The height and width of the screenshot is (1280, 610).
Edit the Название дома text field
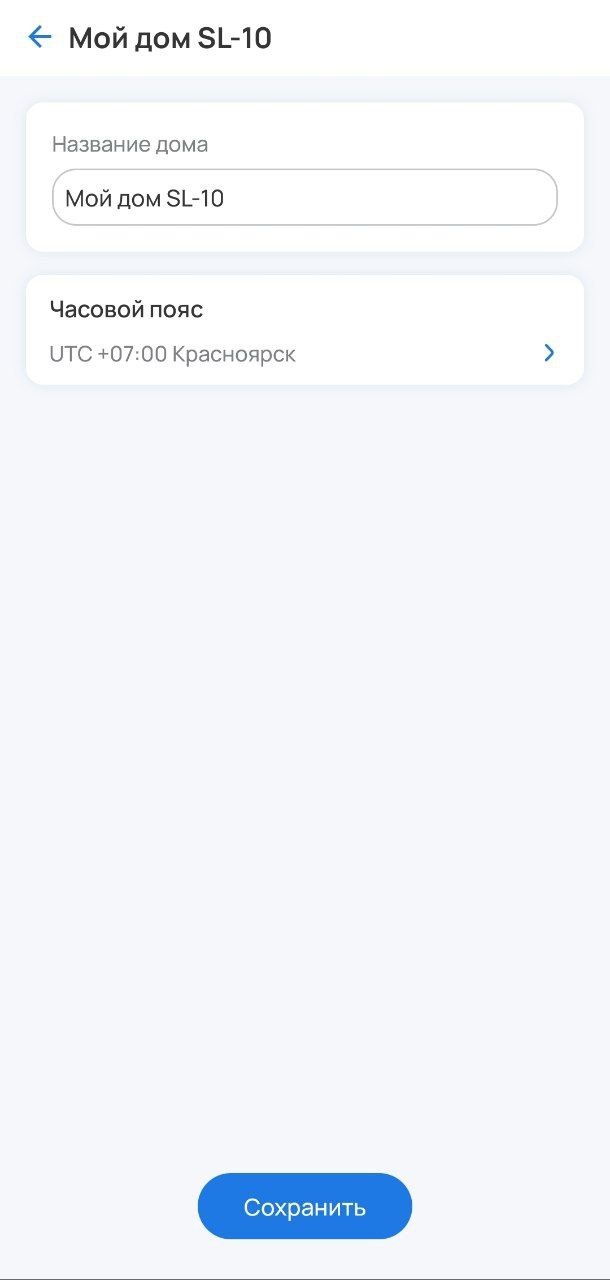304,198
